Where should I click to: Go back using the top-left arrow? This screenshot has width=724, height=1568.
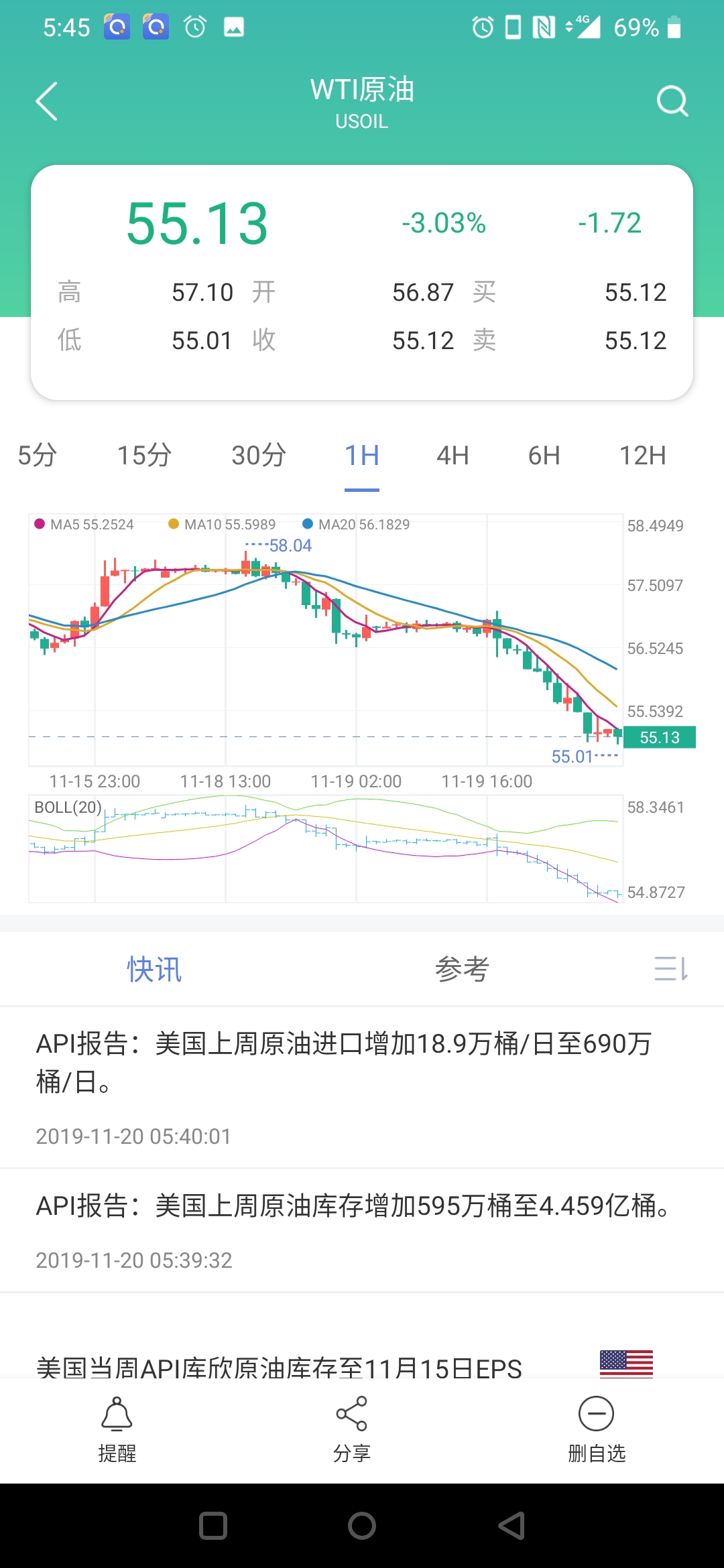click(46, 101)
